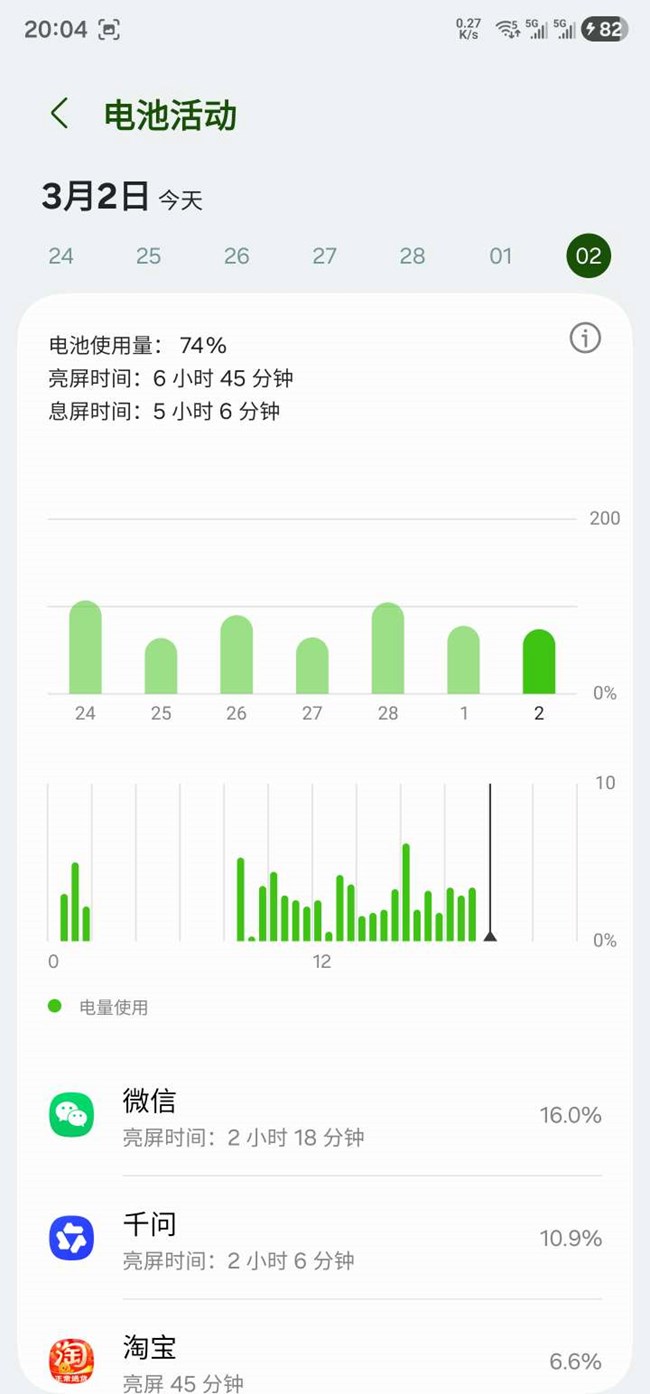Select date 28 in the date strip

413,256
